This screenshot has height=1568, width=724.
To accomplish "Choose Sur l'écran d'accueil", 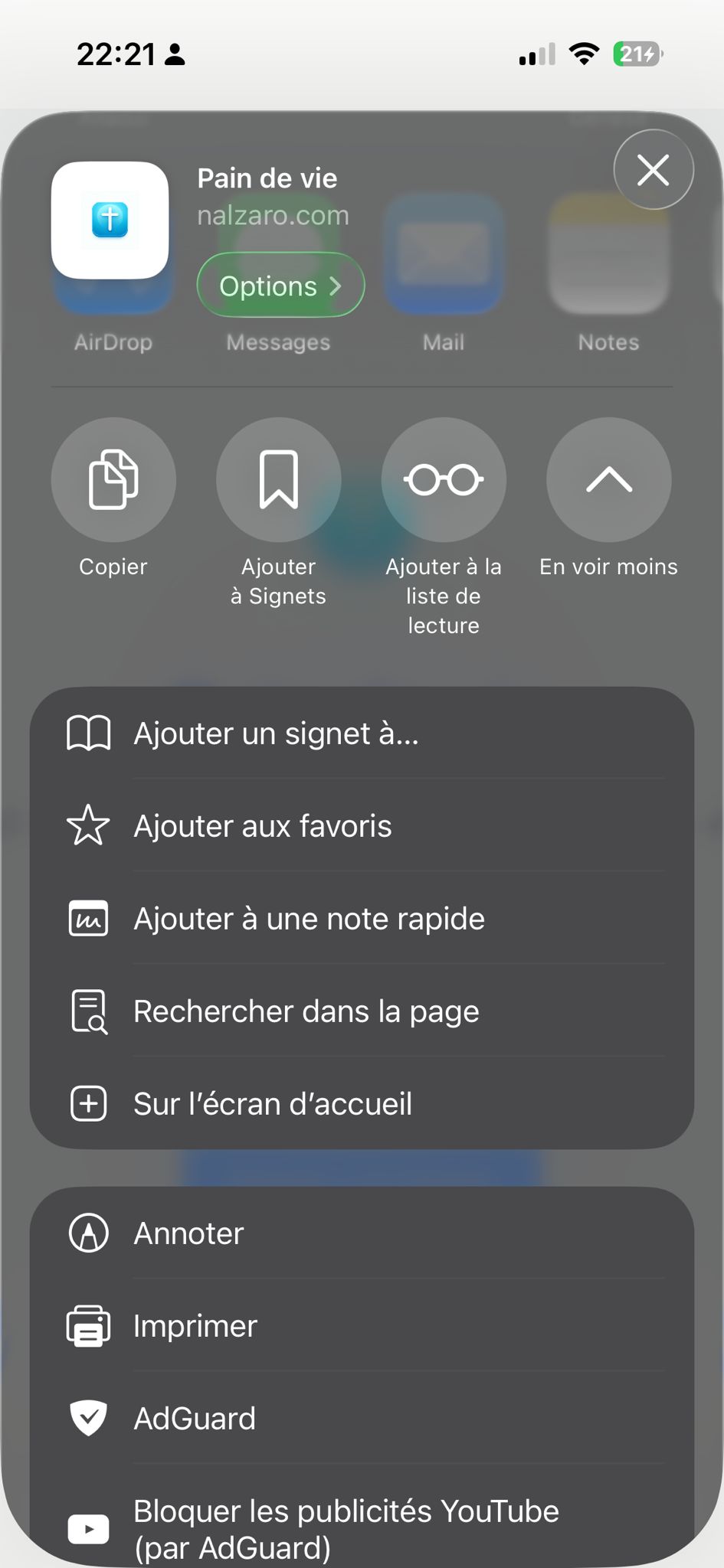I will (x=273, y=1103).
